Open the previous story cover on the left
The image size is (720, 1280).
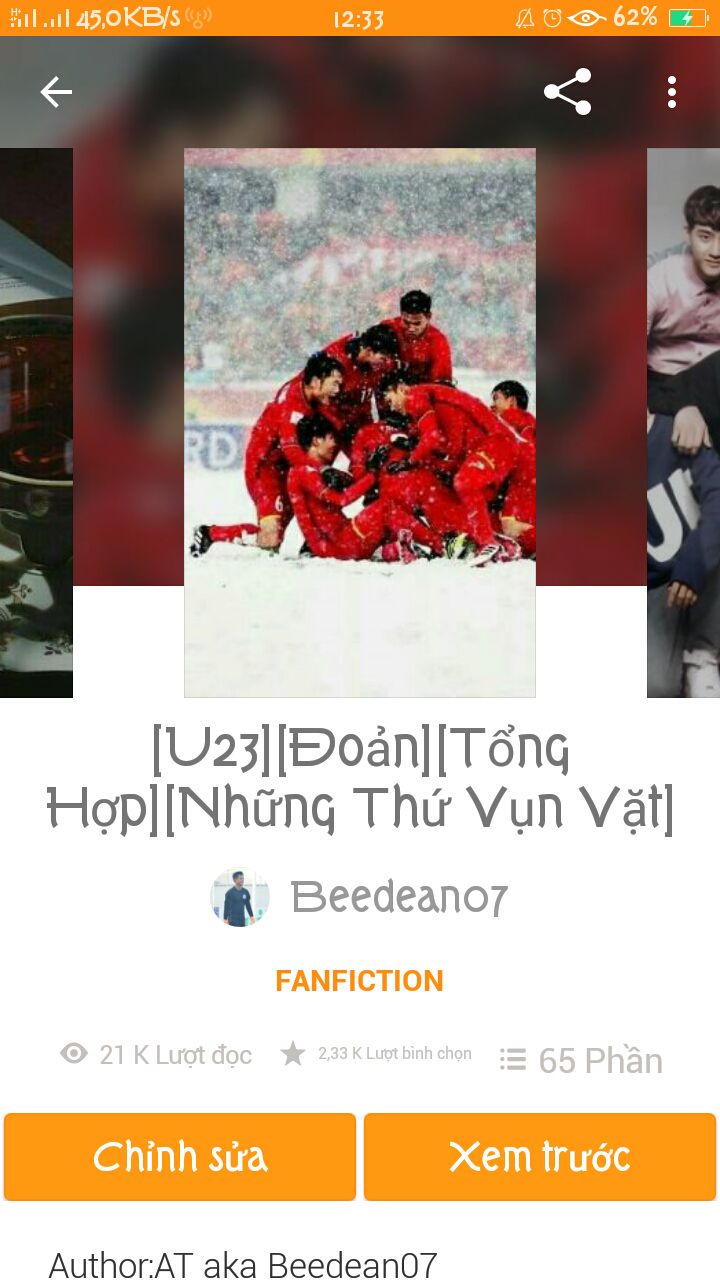[x=36, y=422]
